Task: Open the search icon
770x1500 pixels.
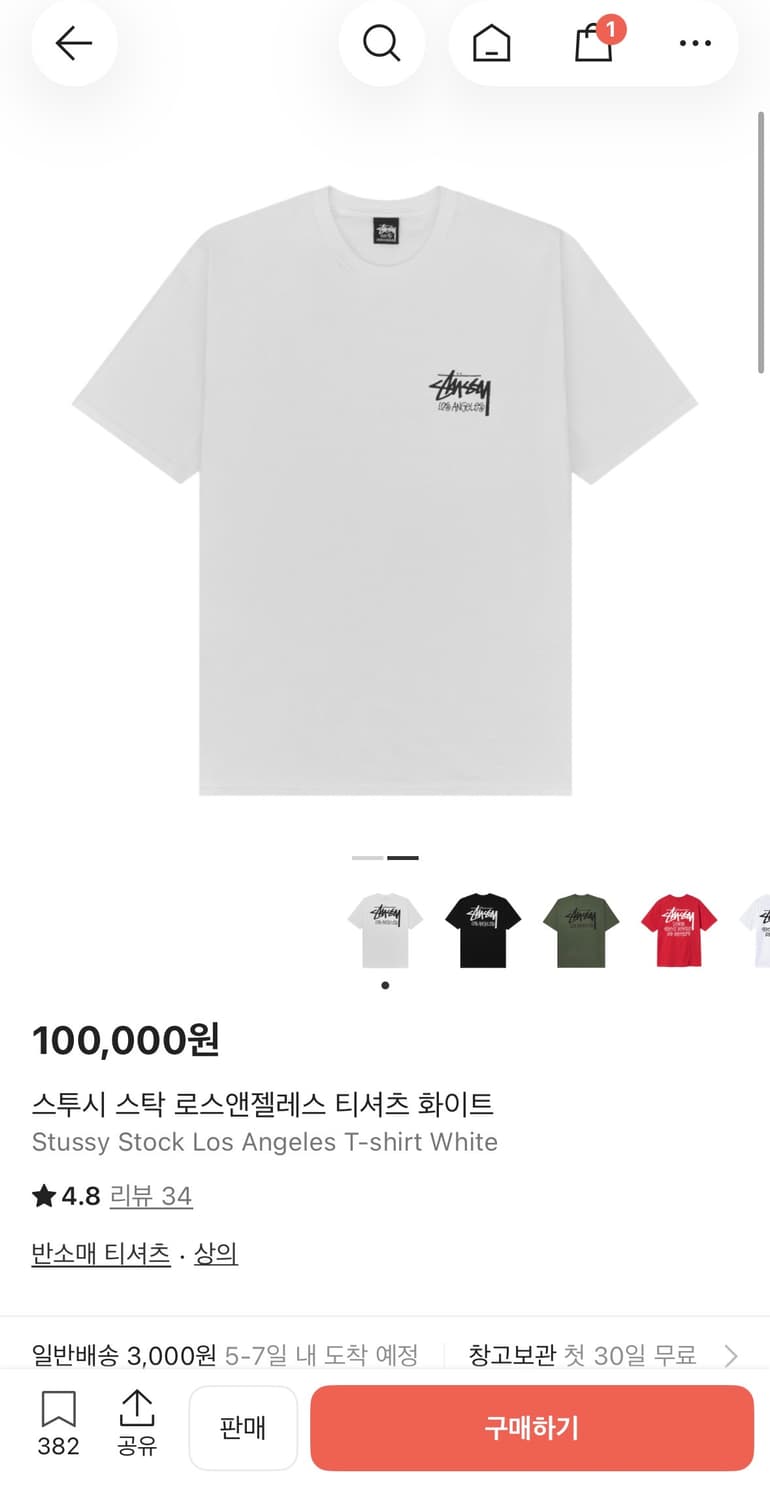Action: (382, 44)
